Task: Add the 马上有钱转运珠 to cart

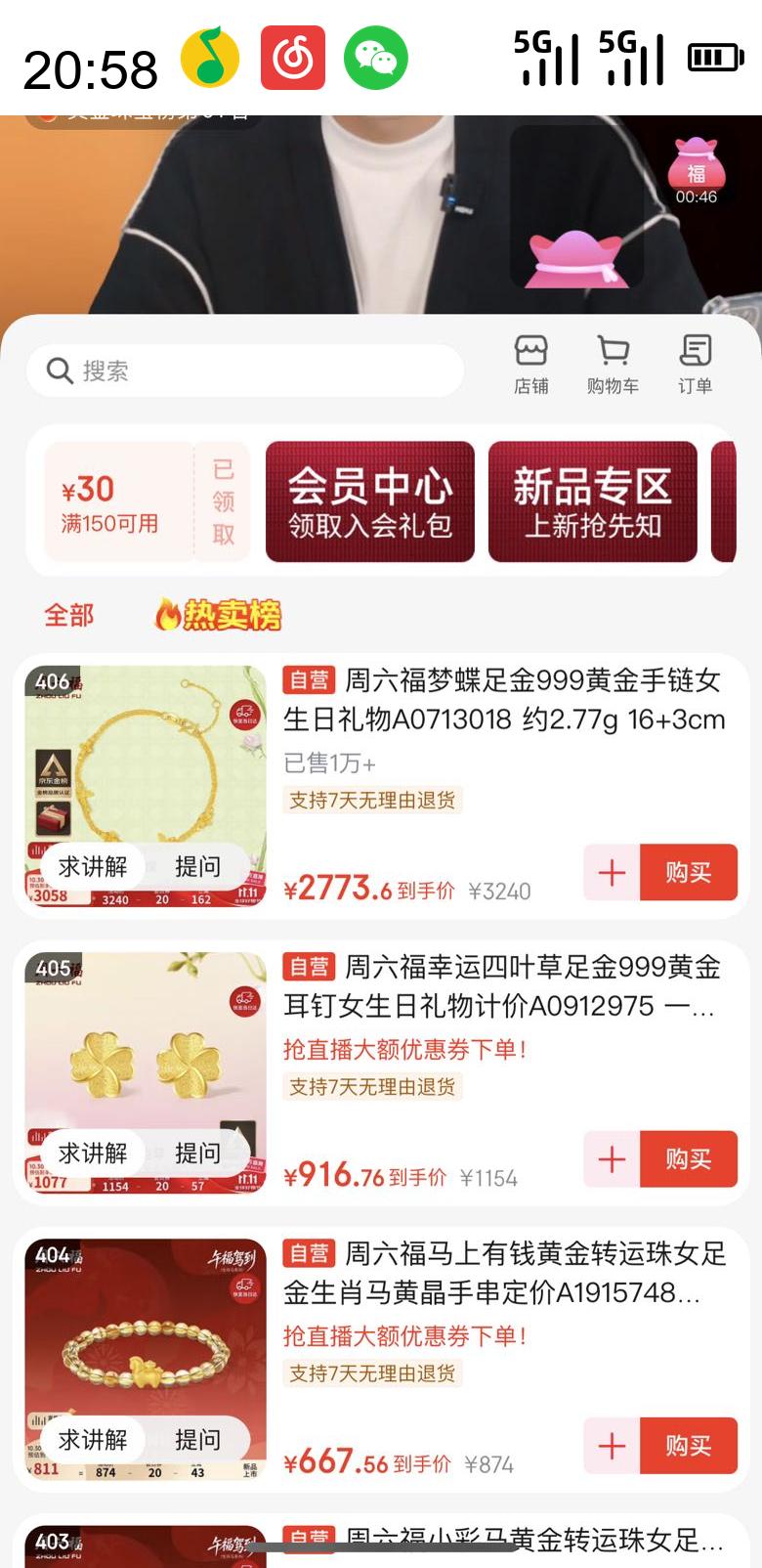Action: [612, 1445]
